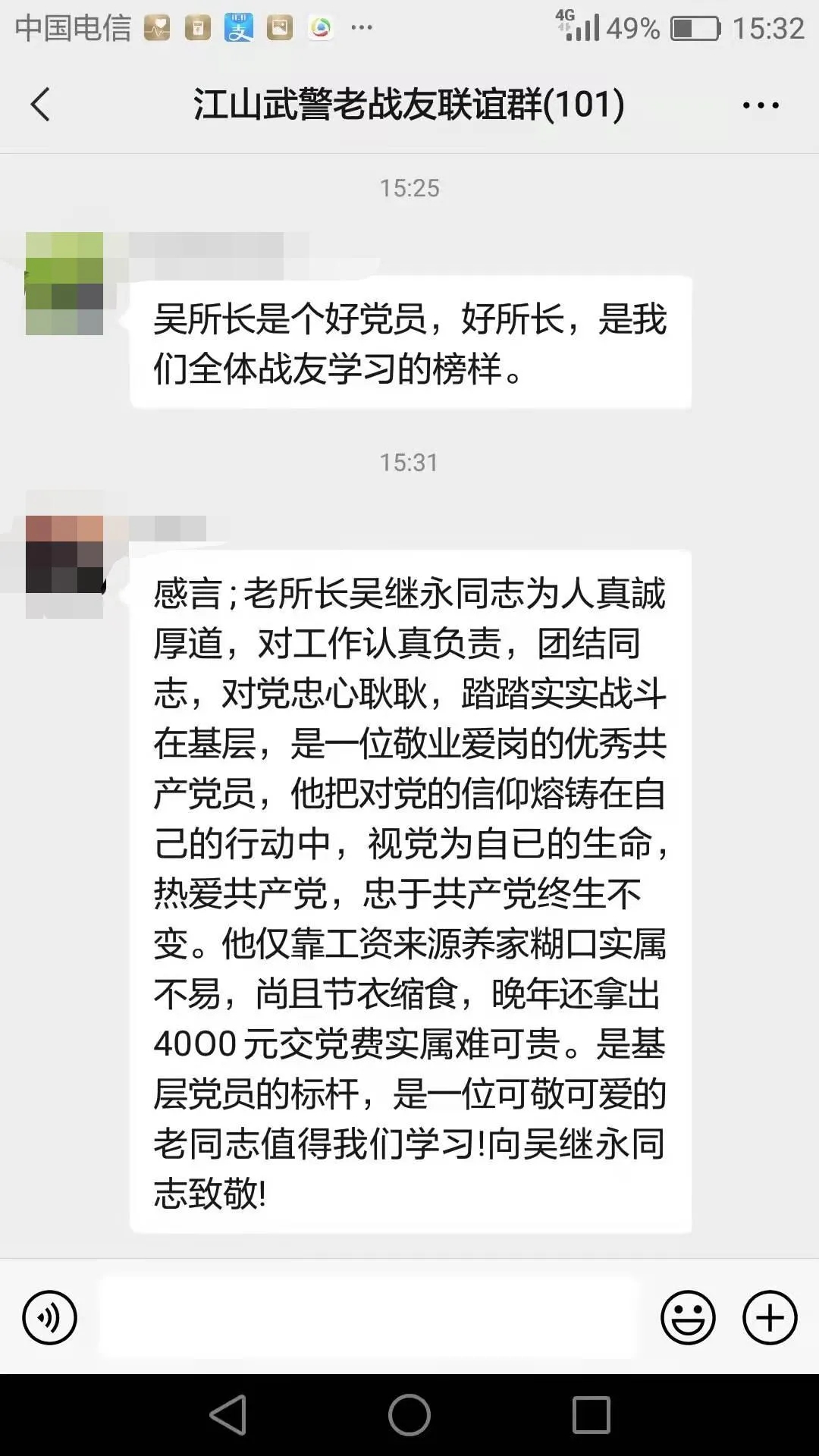Switch to voice message input

[x=50, y=1317]
